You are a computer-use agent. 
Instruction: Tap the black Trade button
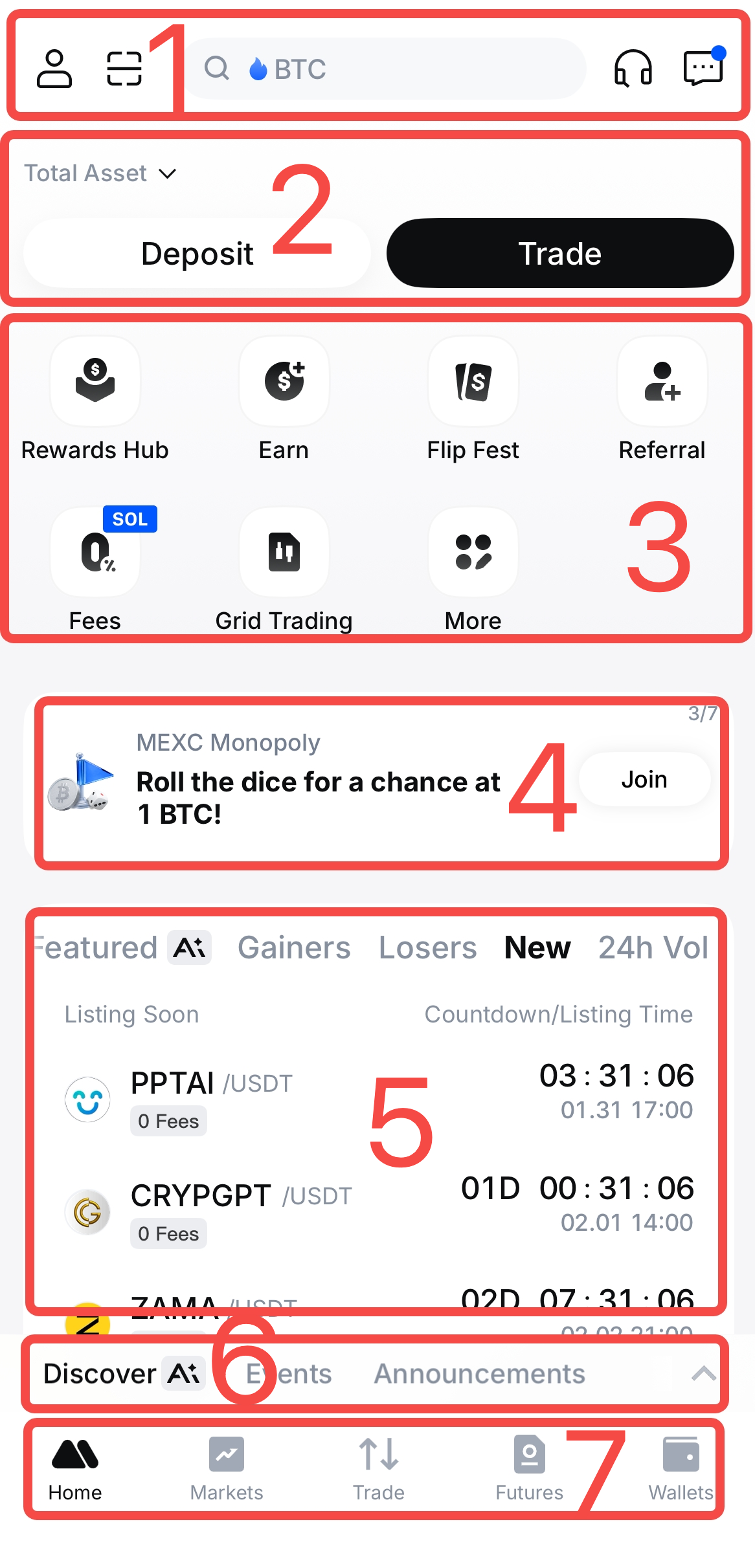(x=560, y=254)
